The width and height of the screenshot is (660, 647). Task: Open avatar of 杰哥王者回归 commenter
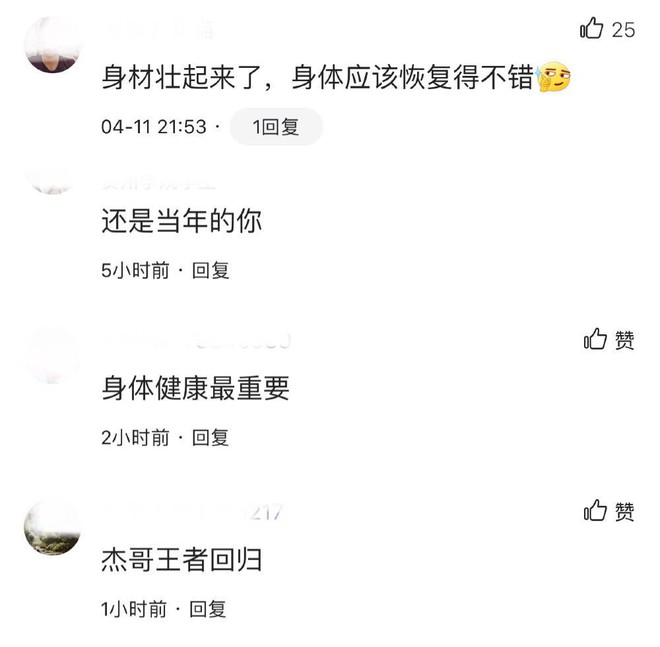pos(52,527)
